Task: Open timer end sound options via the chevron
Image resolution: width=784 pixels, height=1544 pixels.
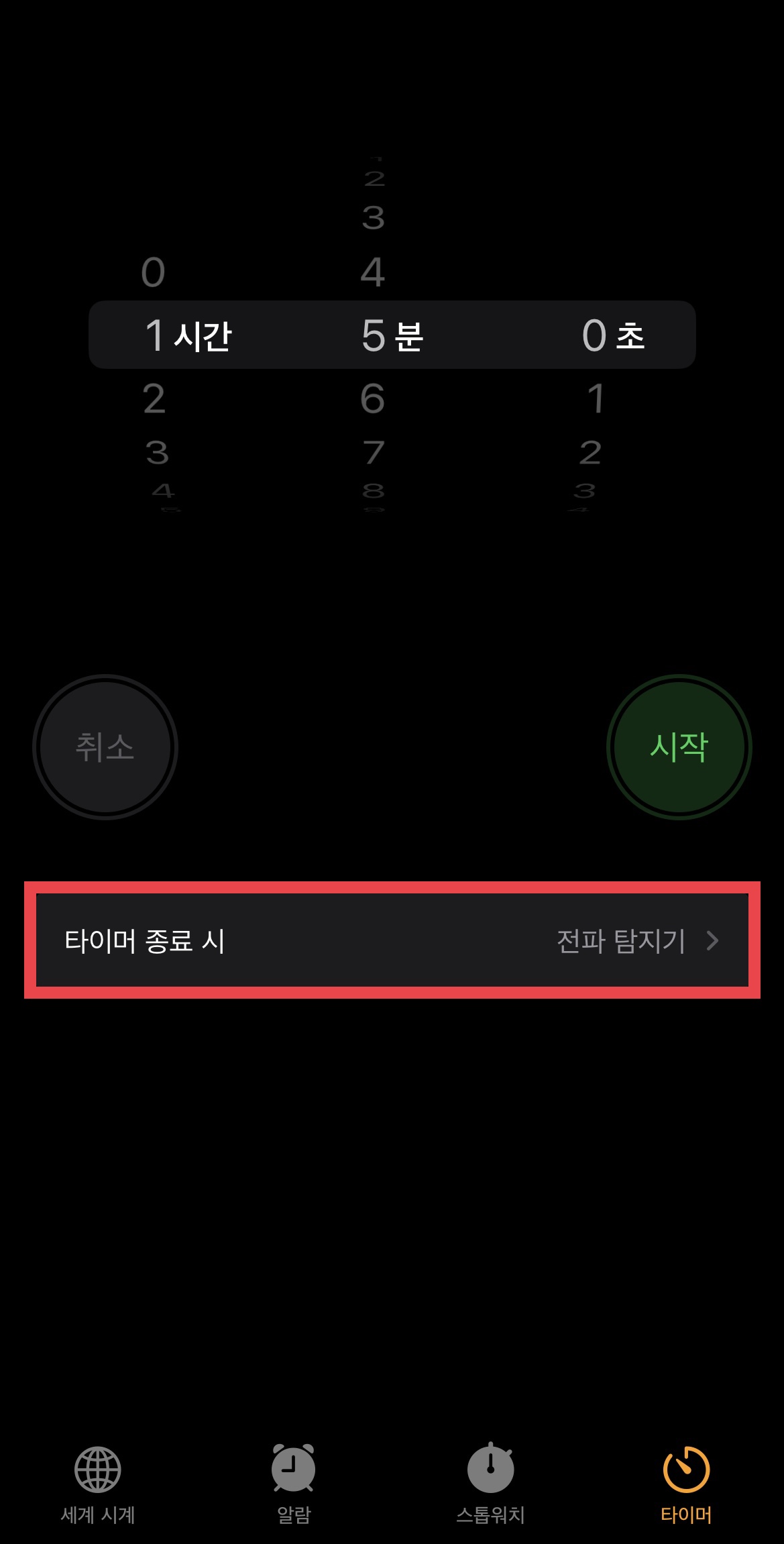Action: 713,941
